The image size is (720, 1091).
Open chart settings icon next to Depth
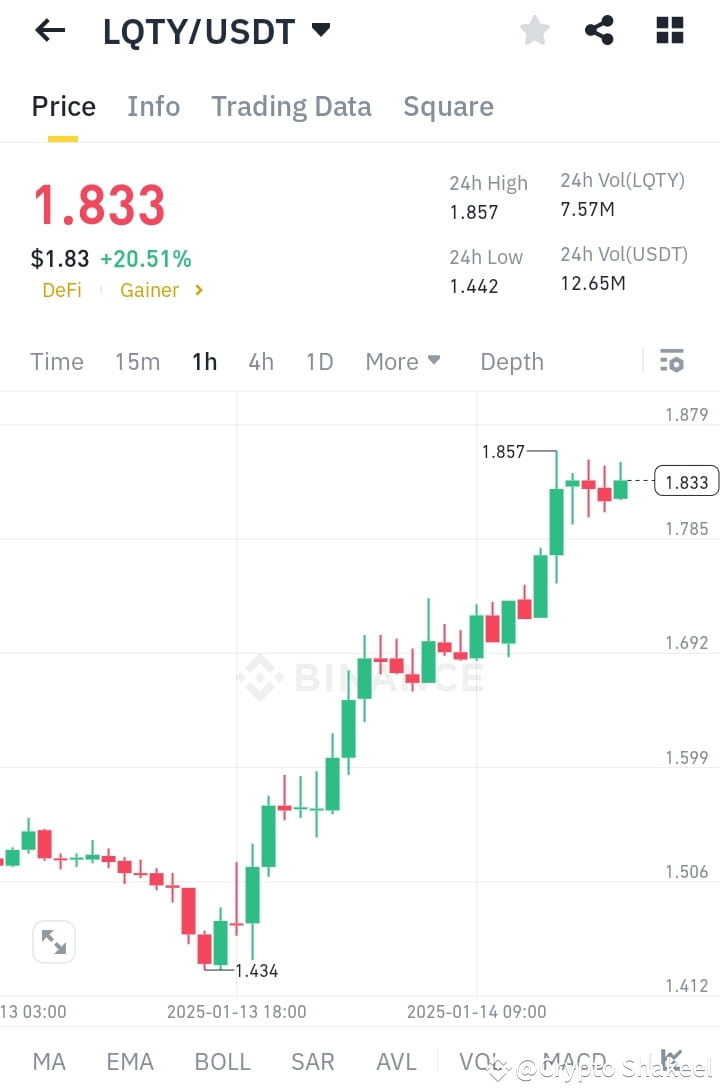671,360
